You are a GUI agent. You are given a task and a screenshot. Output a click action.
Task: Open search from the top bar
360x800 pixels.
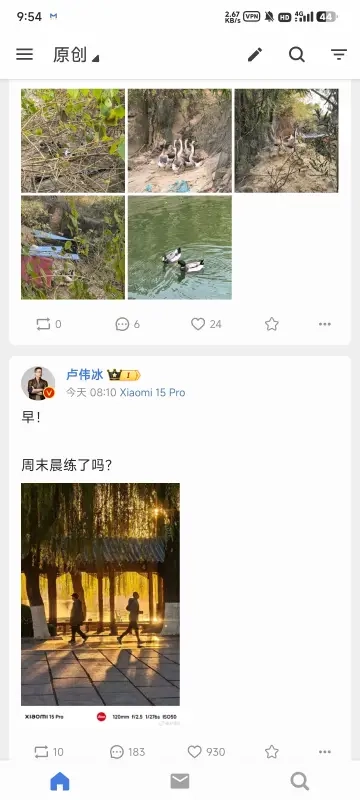click(x=297, y=55)
